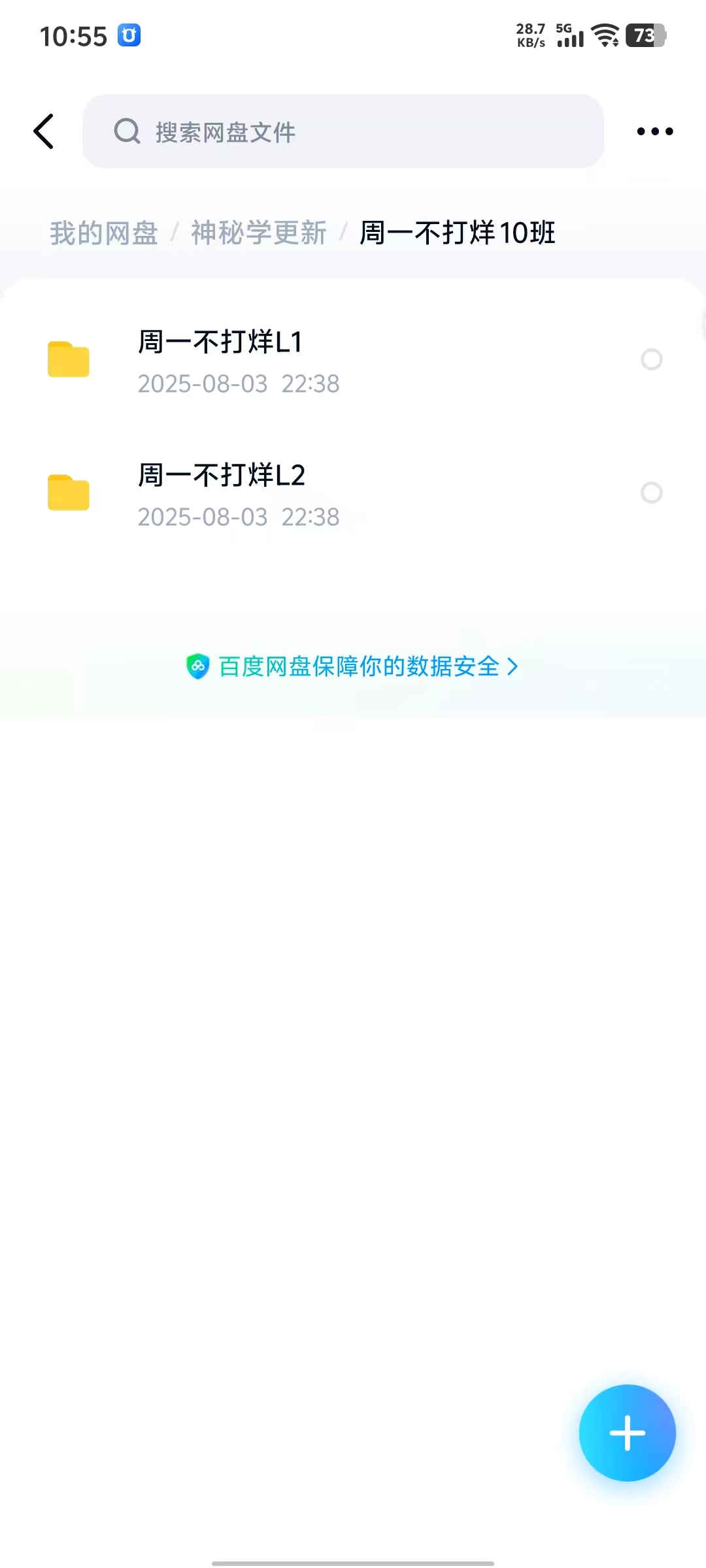
Task: Go back with the top-left arrow
Action: click(x=44, y=131)
